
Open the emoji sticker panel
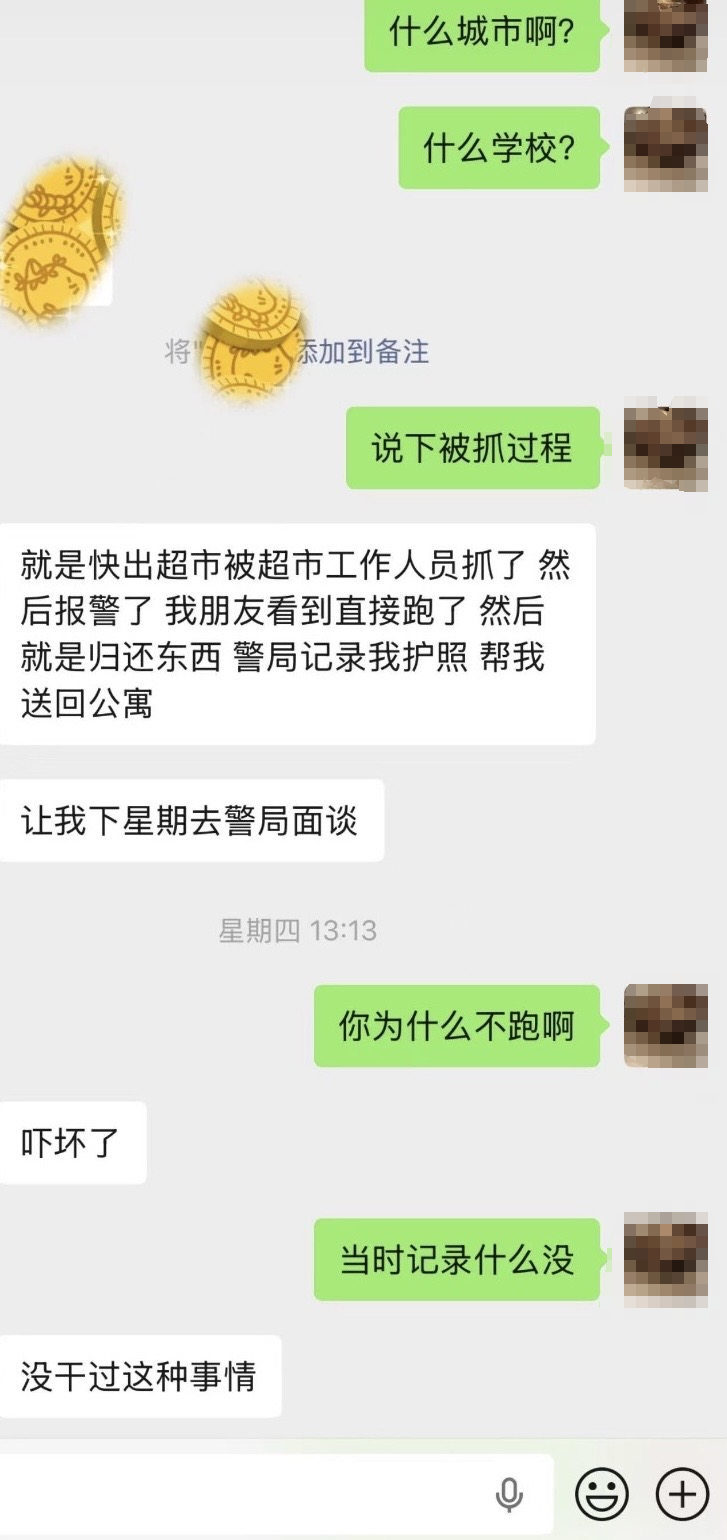click(x=601, y=1494)
